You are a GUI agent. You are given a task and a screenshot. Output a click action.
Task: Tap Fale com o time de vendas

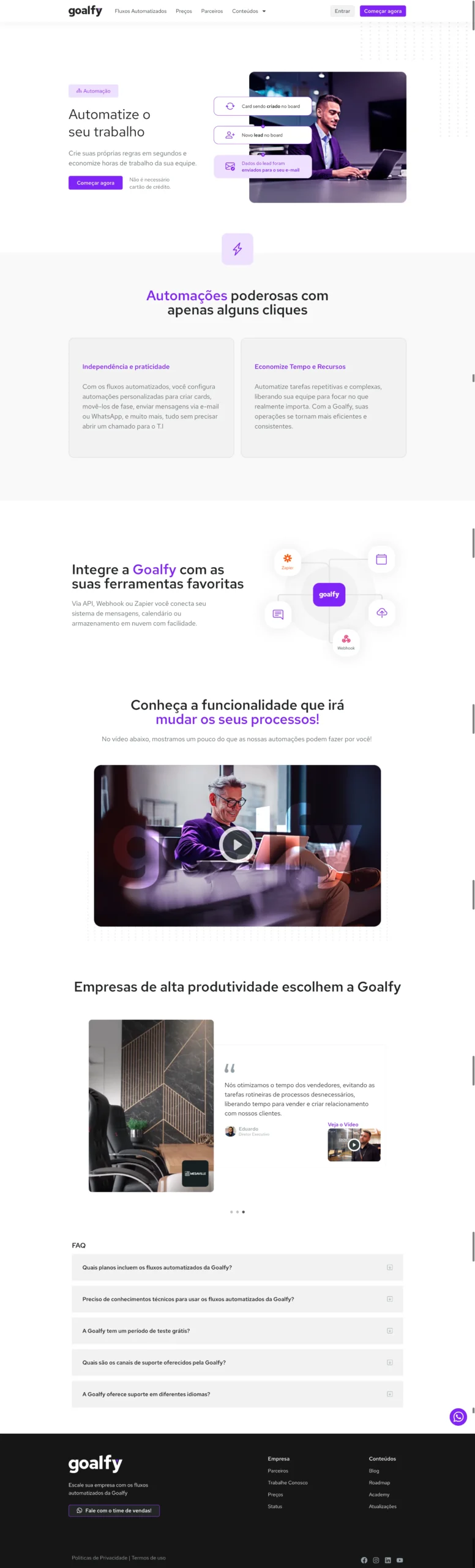point(114,1510)
